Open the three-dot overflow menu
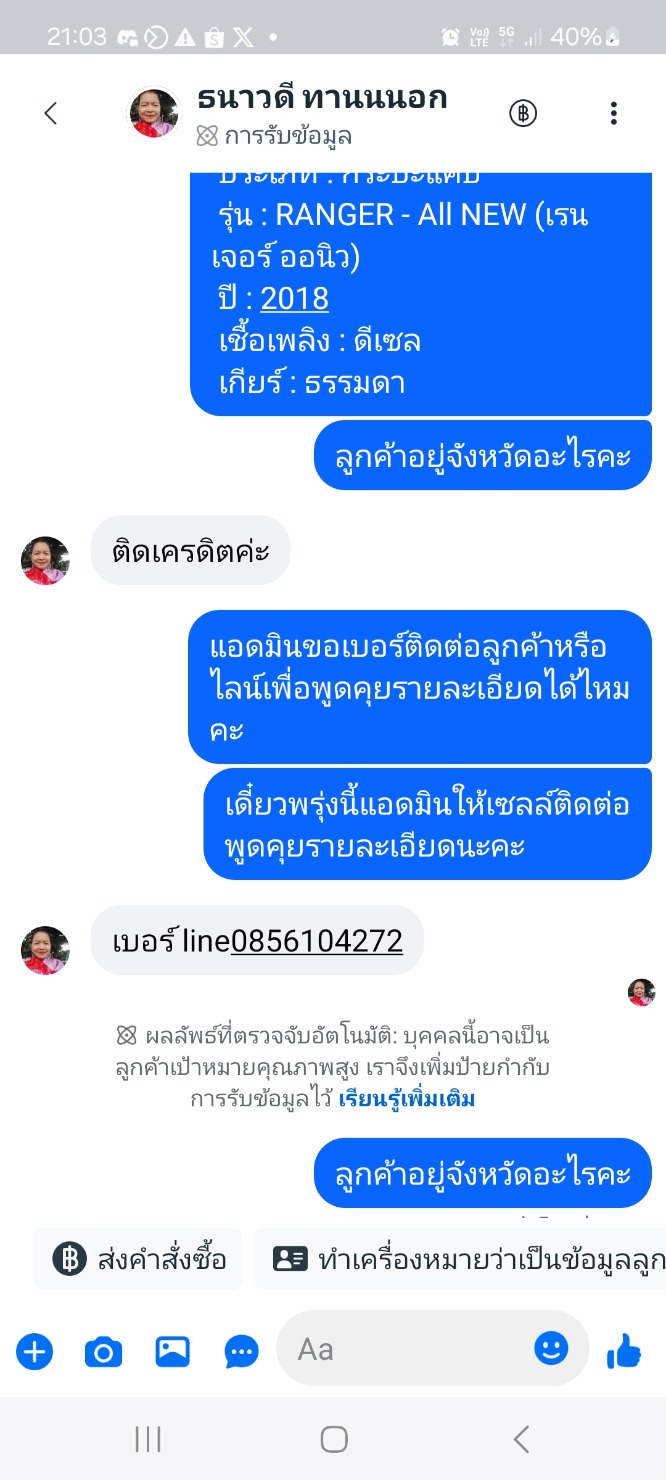666x1480 pixels. point(614,114)
